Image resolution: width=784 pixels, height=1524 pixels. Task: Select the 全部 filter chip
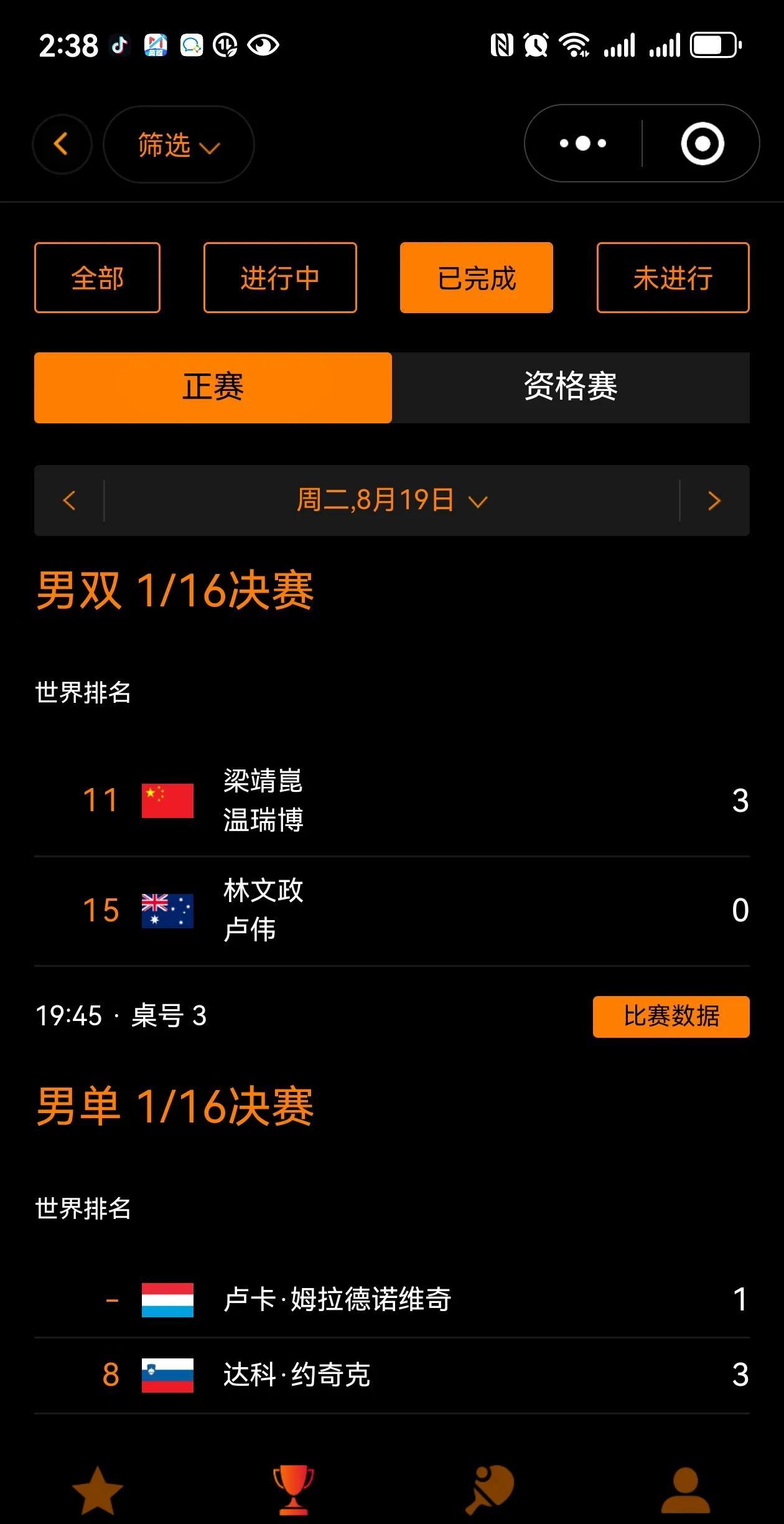pyautogui.click(x=97, y=278)
